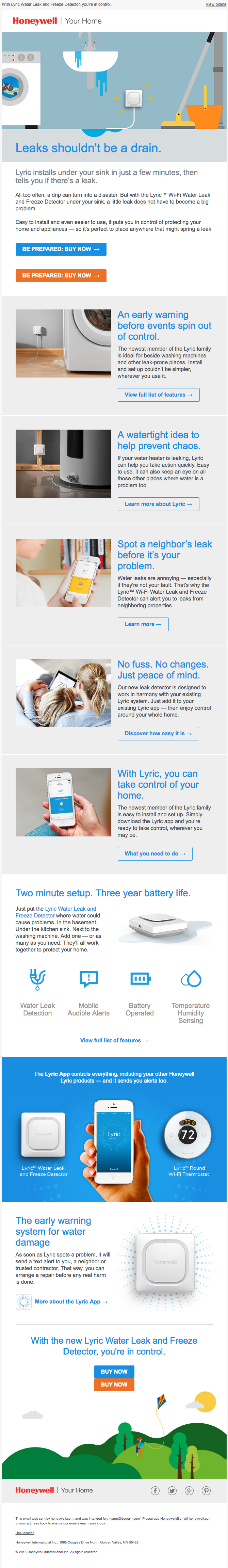This screenshot has height=1568, width=228.
Task: Open the View online link
Action: [215, 4]
